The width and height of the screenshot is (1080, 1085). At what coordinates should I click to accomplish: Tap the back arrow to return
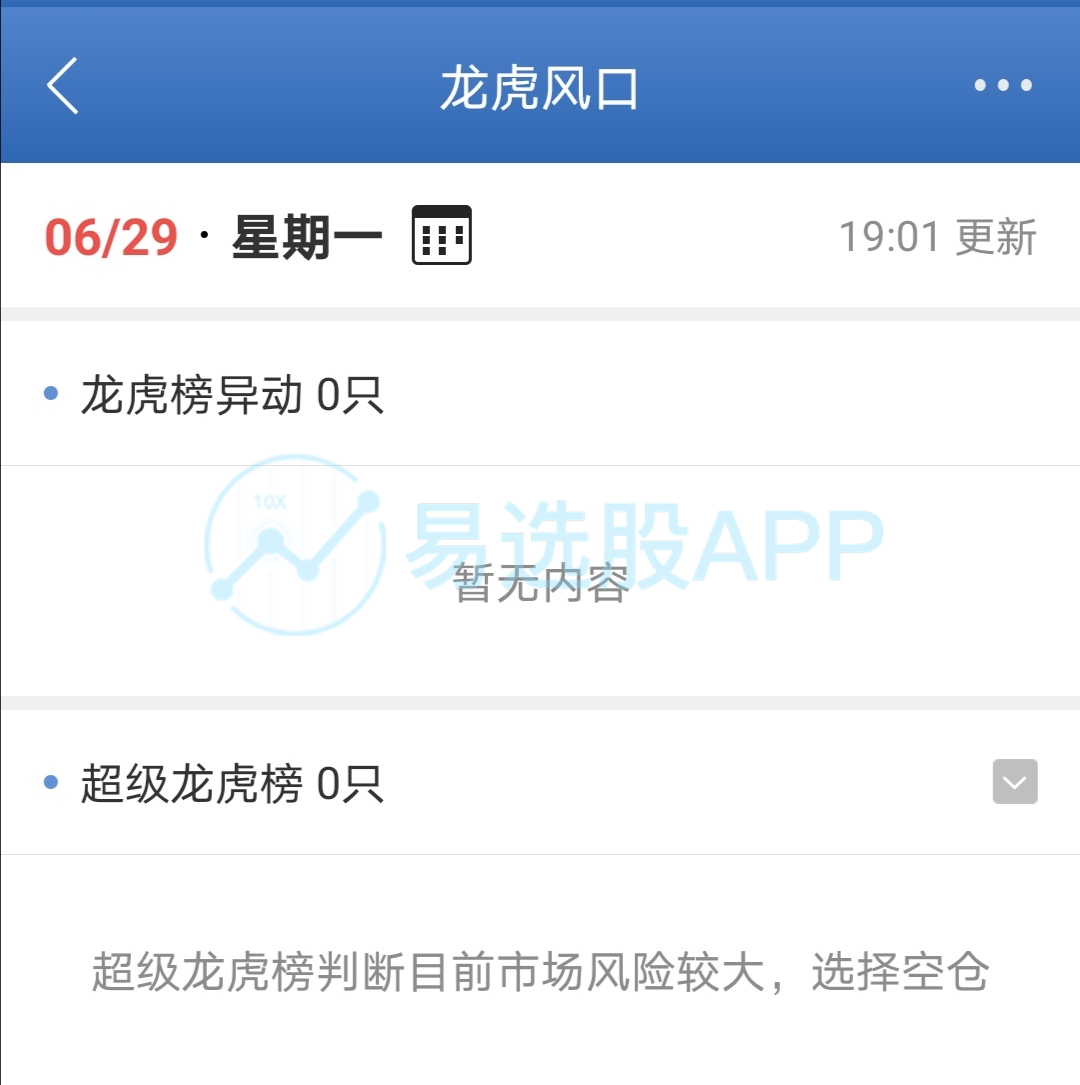[x=63, y=85]
